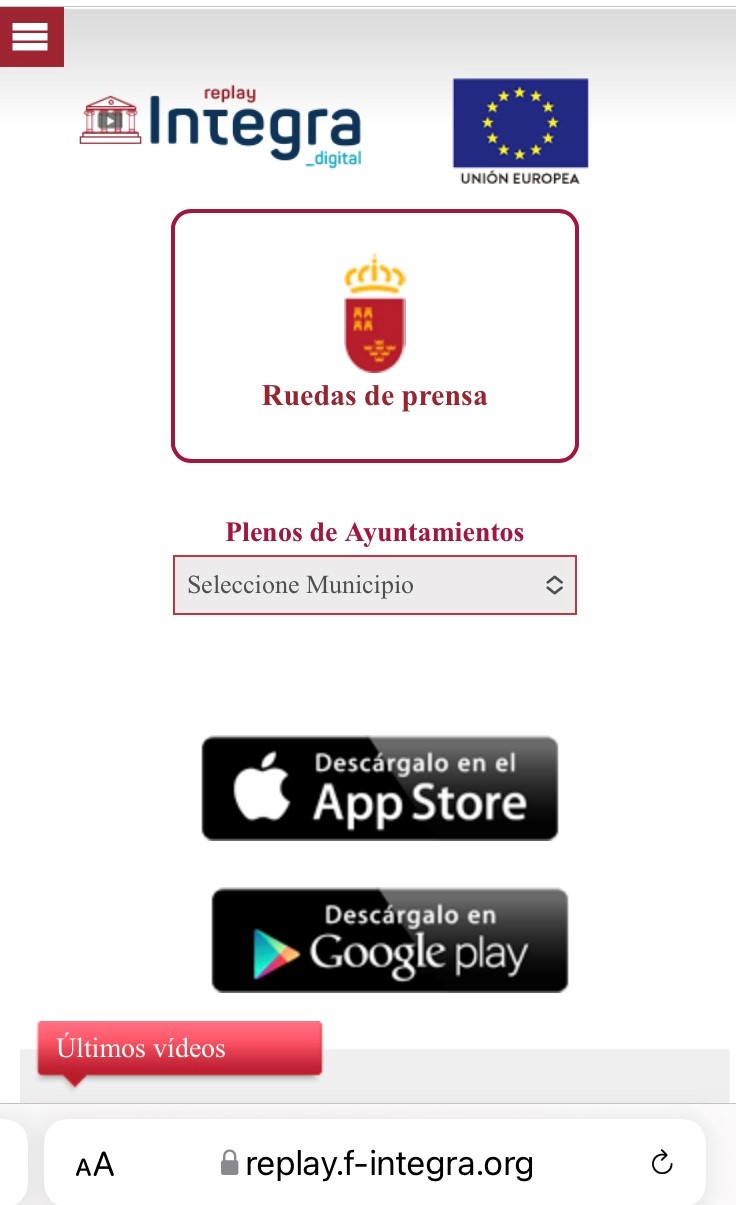Open the Safari AA text options
The width and height of the screenshot is (736, 1205).
point(95,1164)
